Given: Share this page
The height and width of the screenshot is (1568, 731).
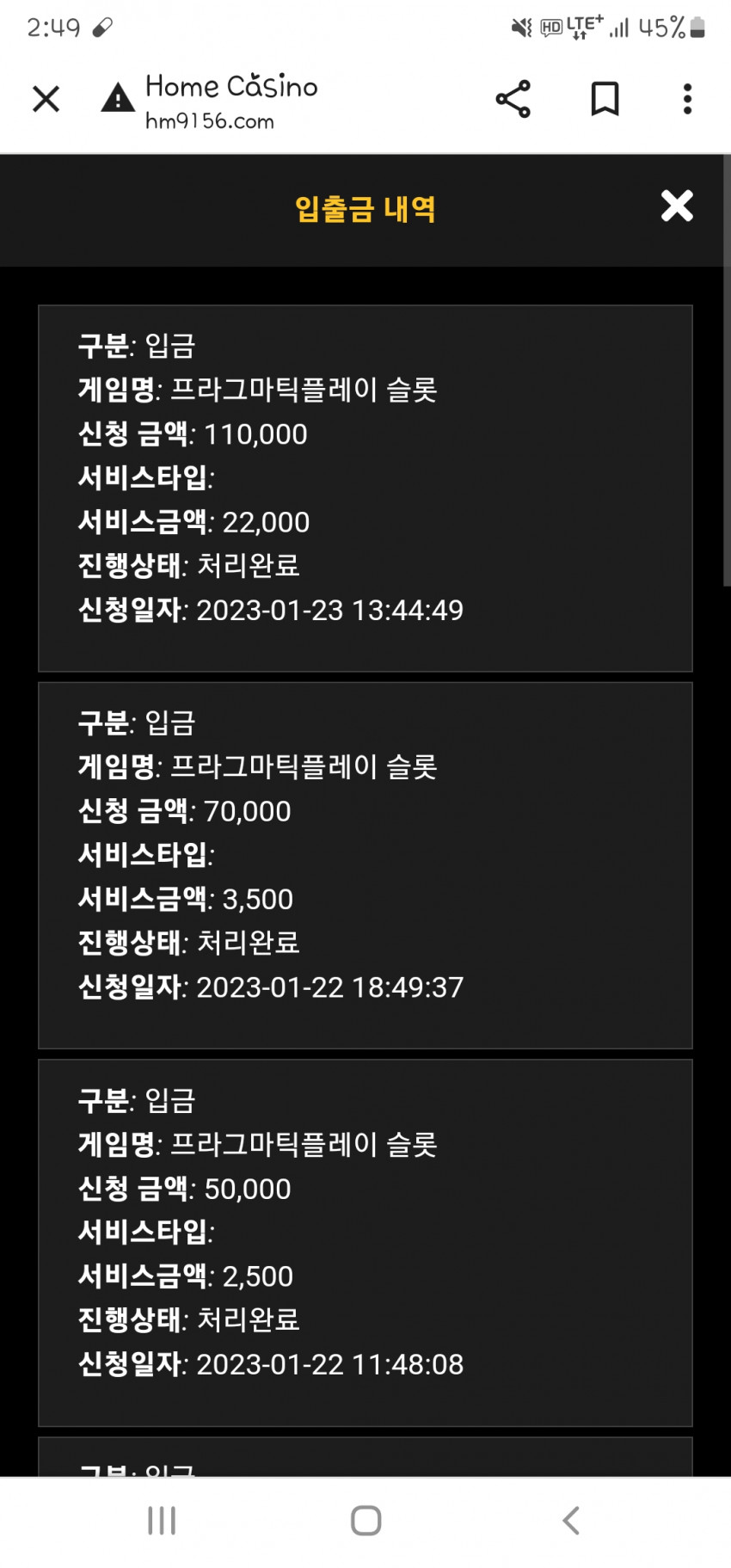Looking at the screenshot, I should point(513,99).
